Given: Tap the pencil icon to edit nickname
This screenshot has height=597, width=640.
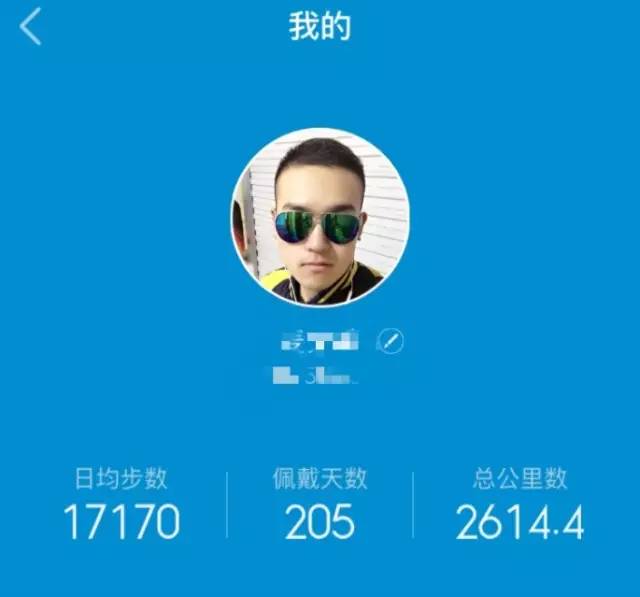Looking at the screenshot, I should click(390, 342).
